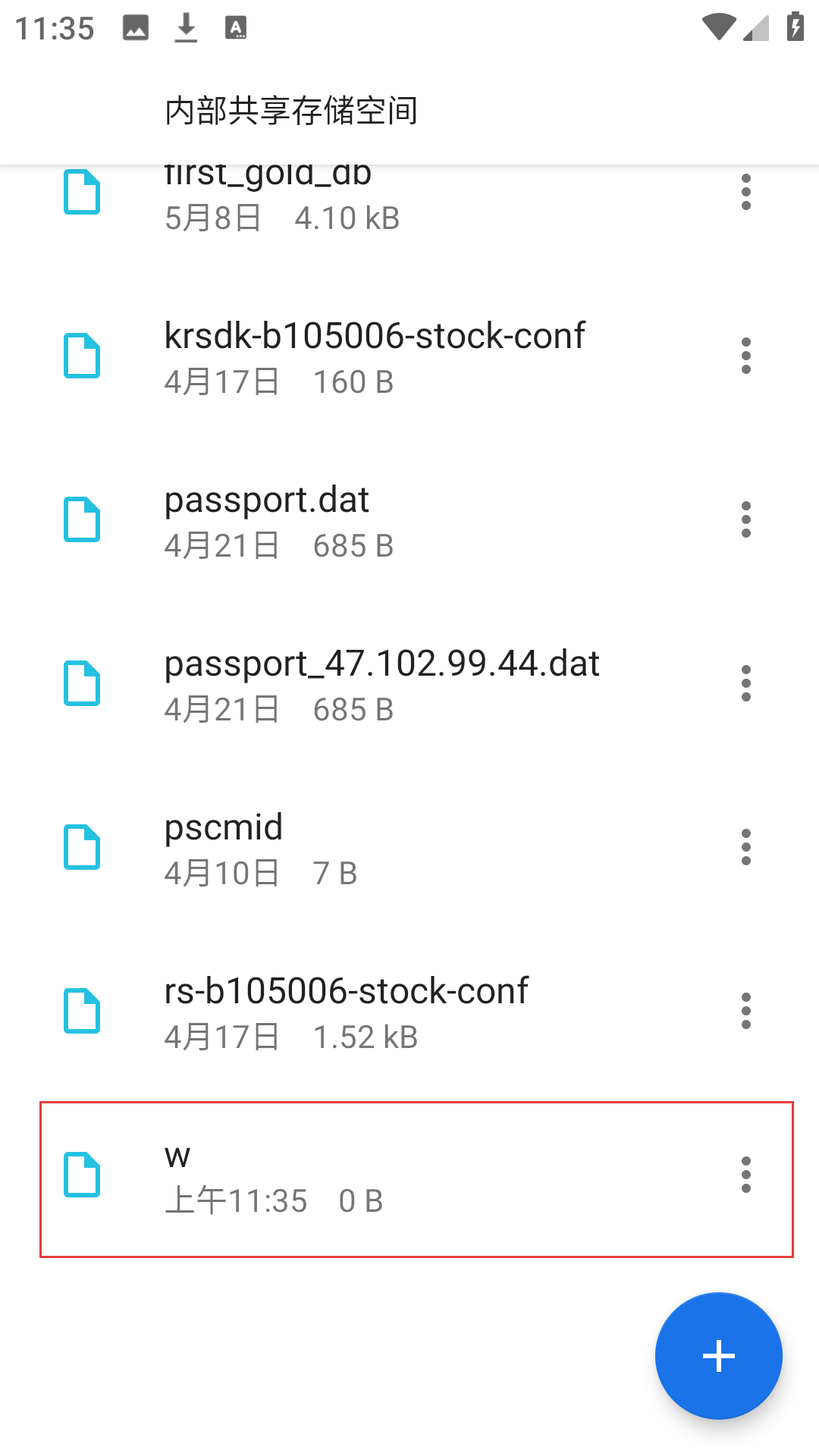Open more options for passport.dat
This screenshot has height=1456, width=819.
pos(746,519)
